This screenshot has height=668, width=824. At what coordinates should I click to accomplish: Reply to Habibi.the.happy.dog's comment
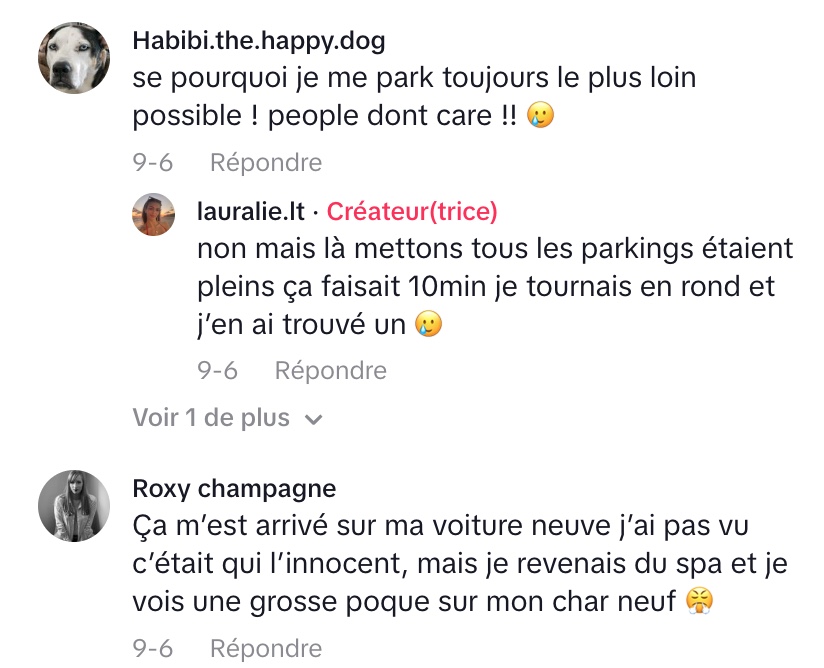point(266,162)
